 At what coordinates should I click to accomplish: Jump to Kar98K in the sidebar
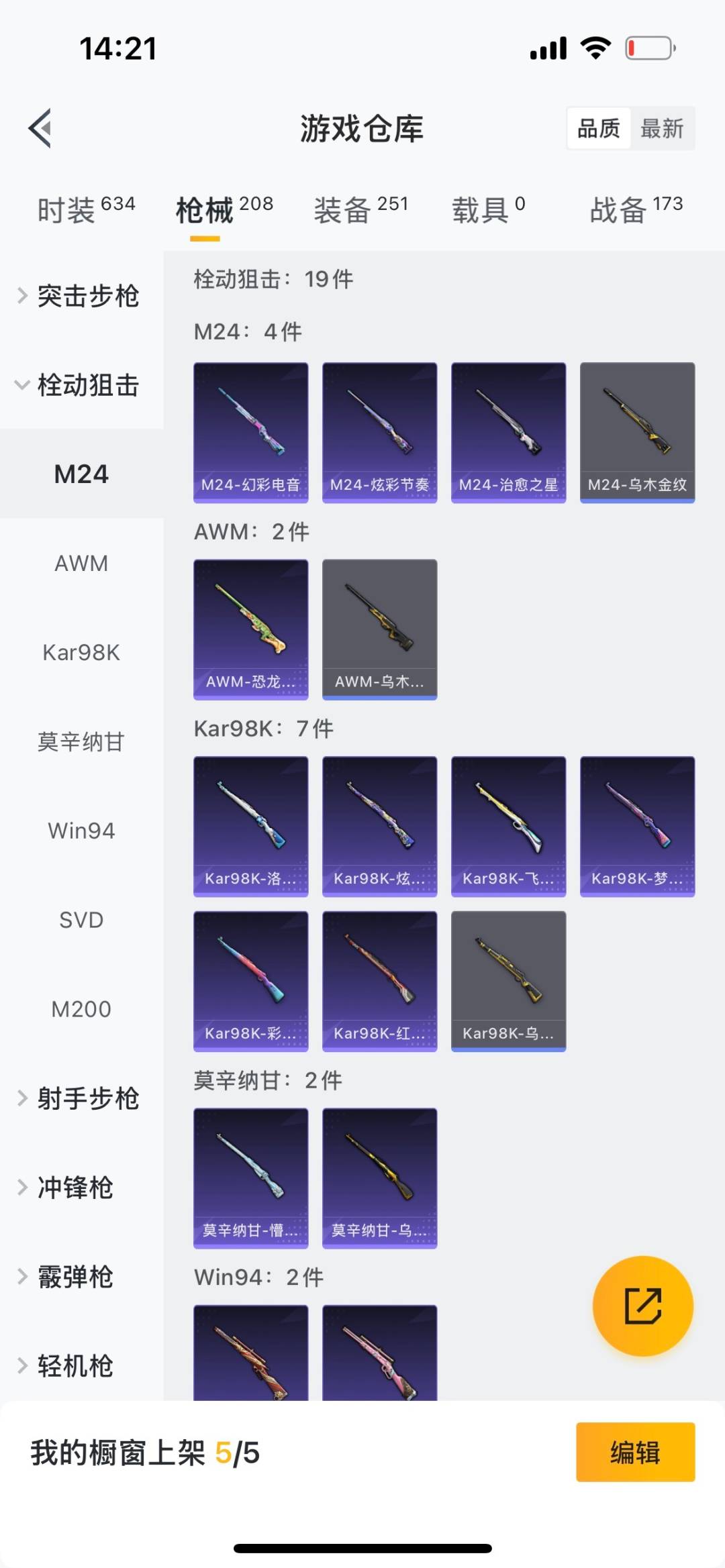point(81,652)
